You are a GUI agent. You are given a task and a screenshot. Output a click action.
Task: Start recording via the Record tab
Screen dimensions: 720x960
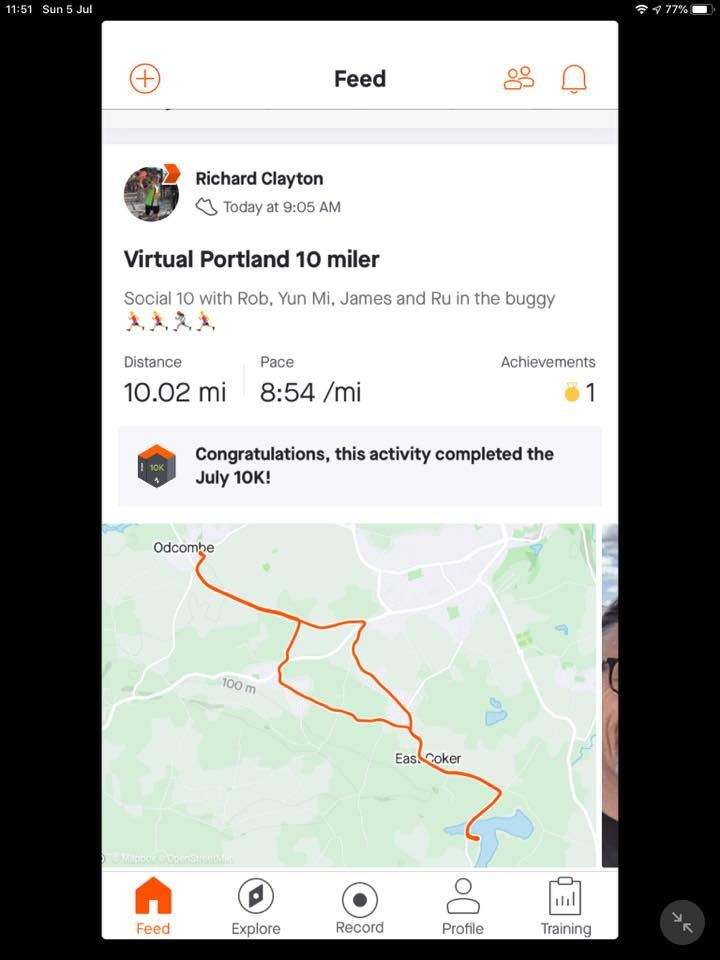tap(359, 906)
